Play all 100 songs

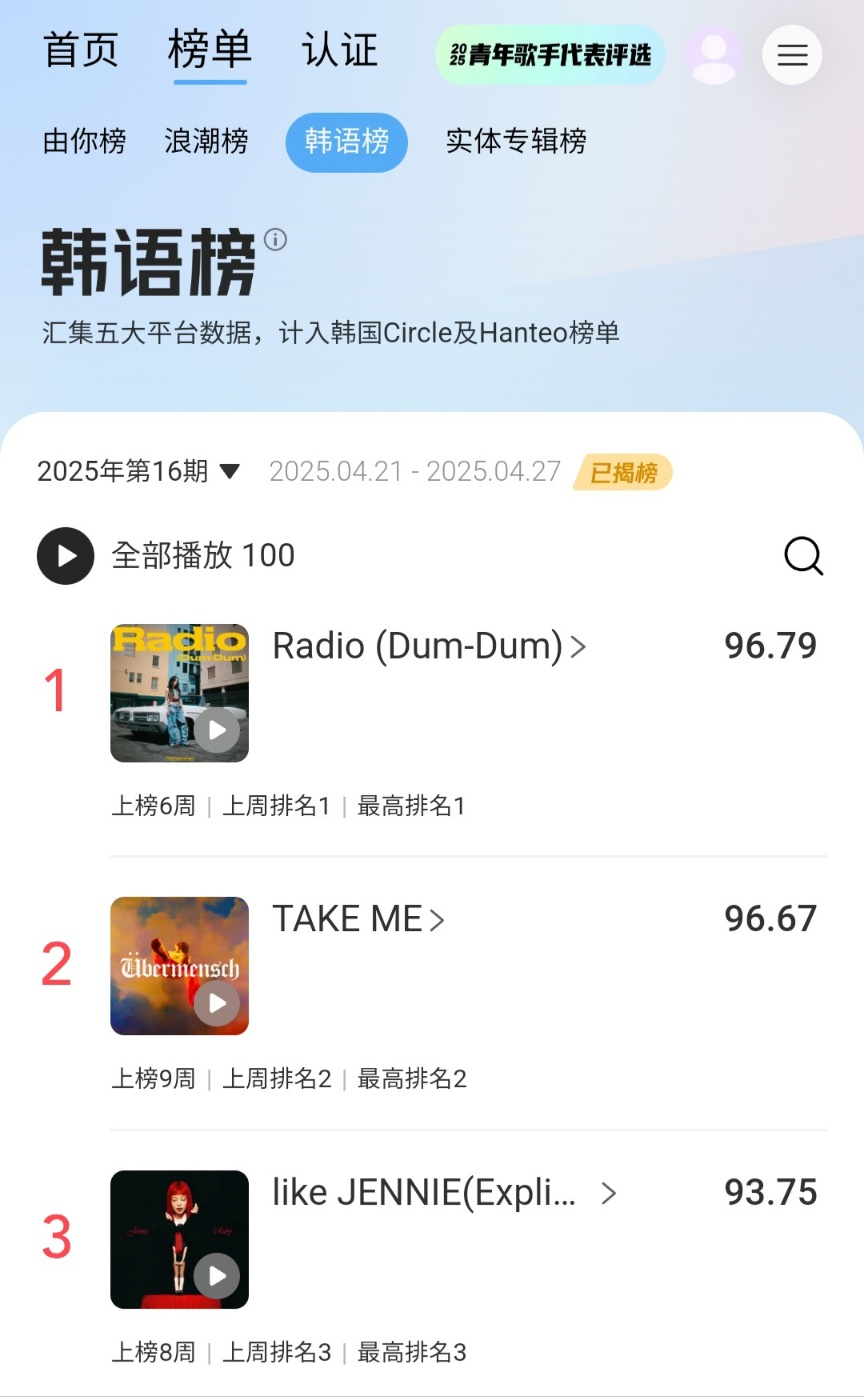coord(66,556)
